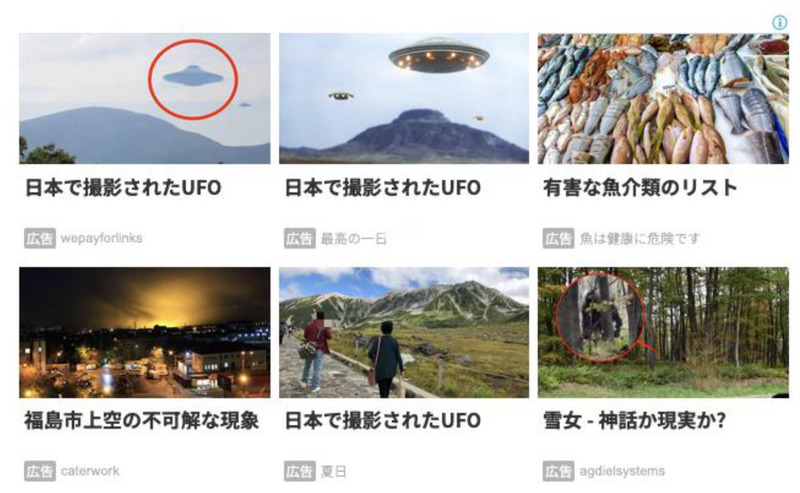Open the ad info icon

coord(780,22)
